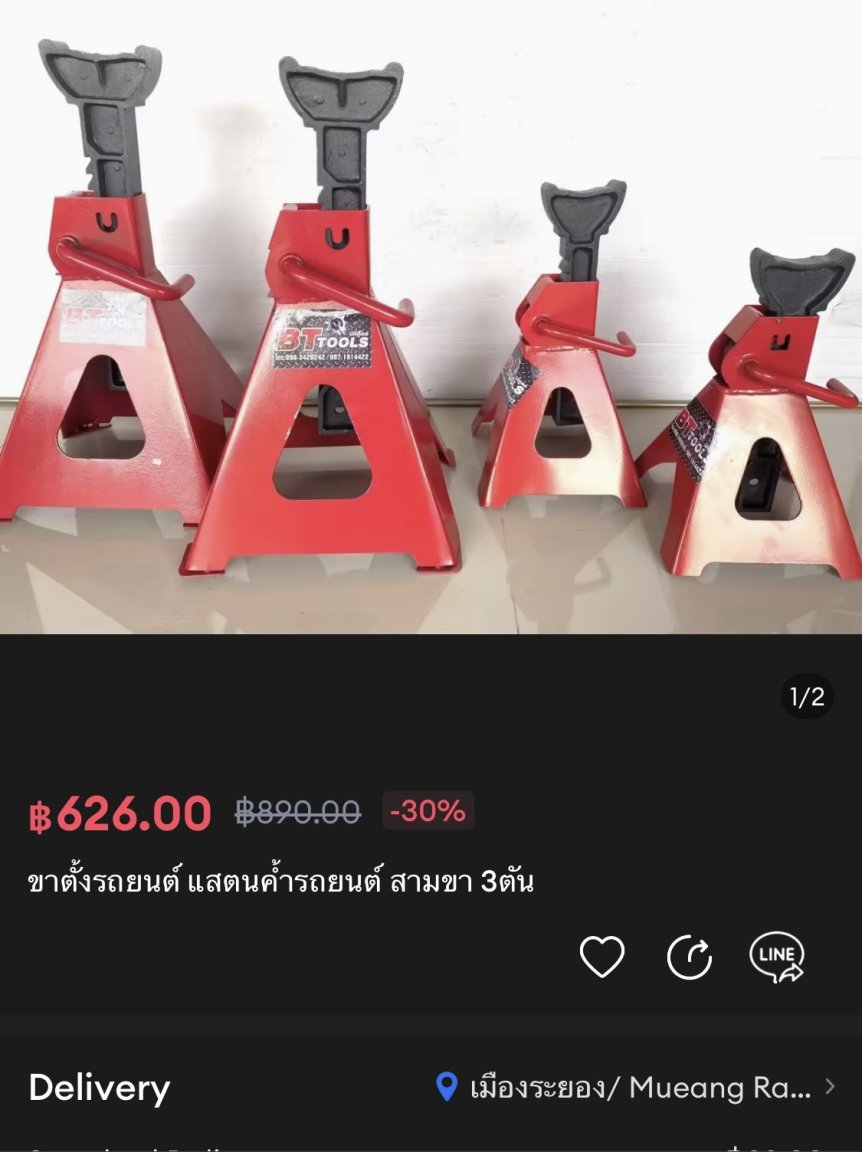Share this product listing
Viewport: 862px width, 1152px height.
(x=689, y=957)
